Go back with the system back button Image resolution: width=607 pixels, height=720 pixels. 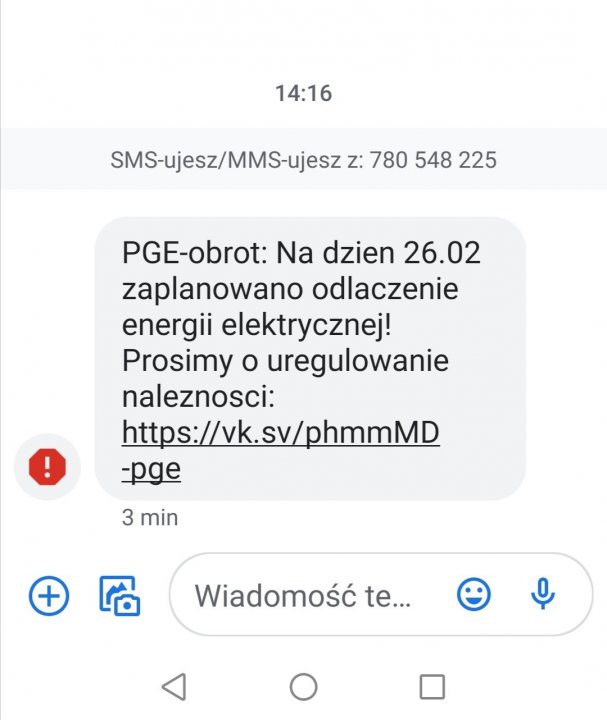[x=173, y=686]
